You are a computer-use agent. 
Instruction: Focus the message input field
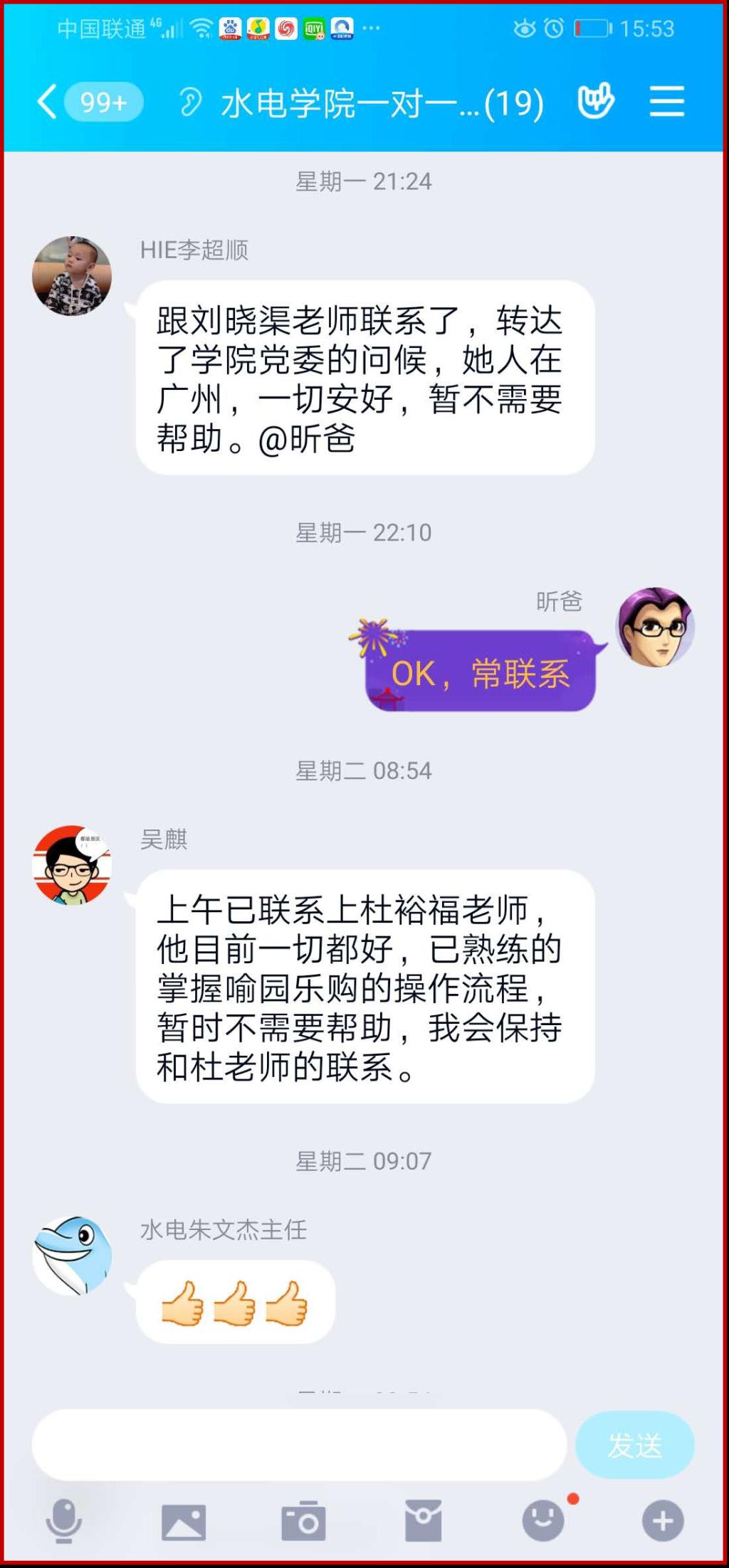(x=299, y=1445)
